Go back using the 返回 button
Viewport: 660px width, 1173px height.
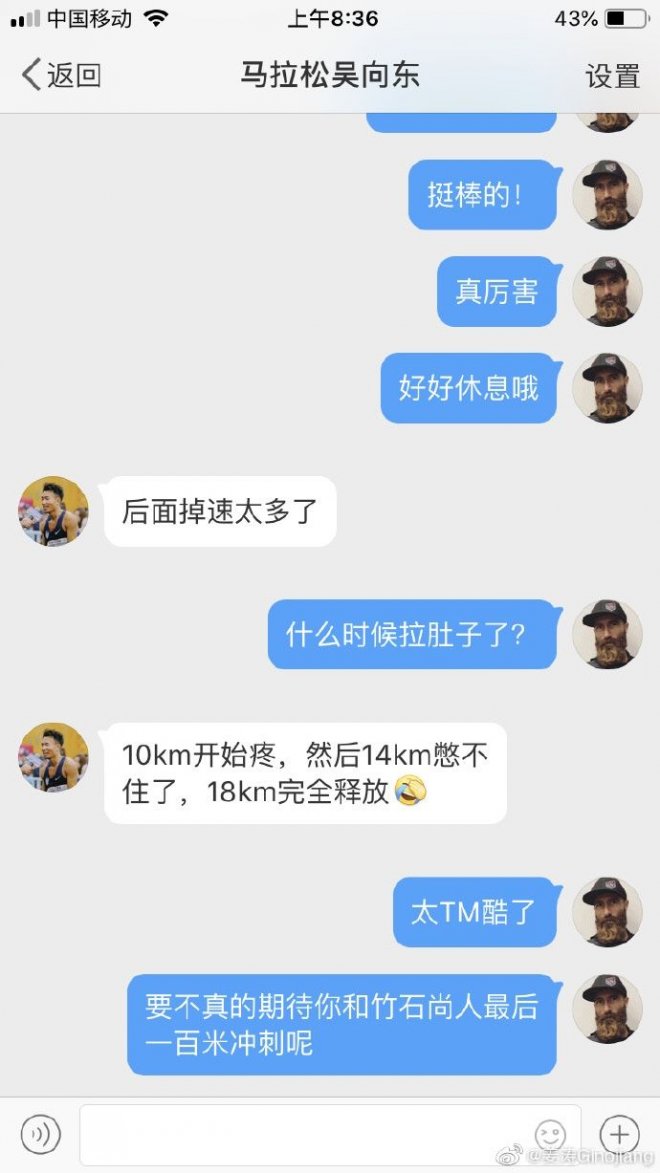tap(62, 75)
